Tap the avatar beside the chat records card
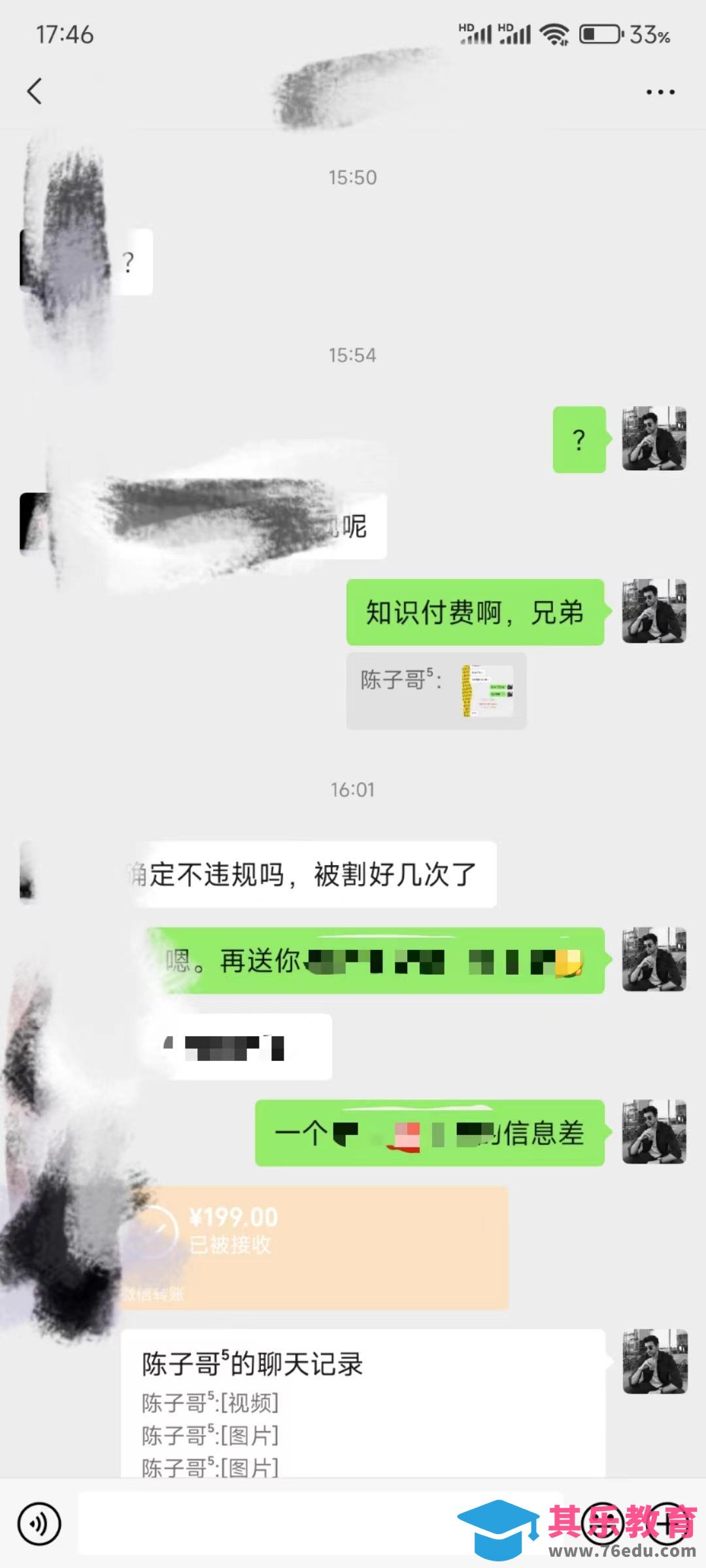This screenshot has width=706, height=1568. [x=654, y=1362]
